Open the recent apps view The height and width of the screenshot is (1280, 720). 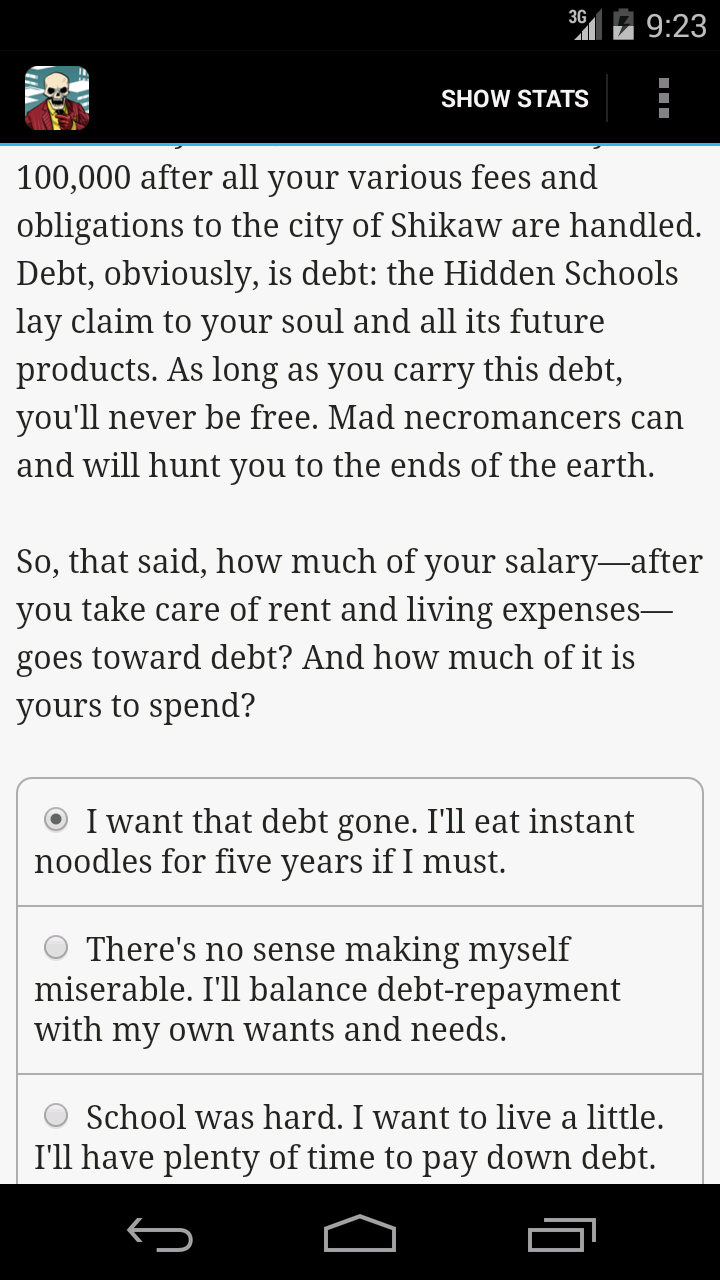click(561, 1235)
